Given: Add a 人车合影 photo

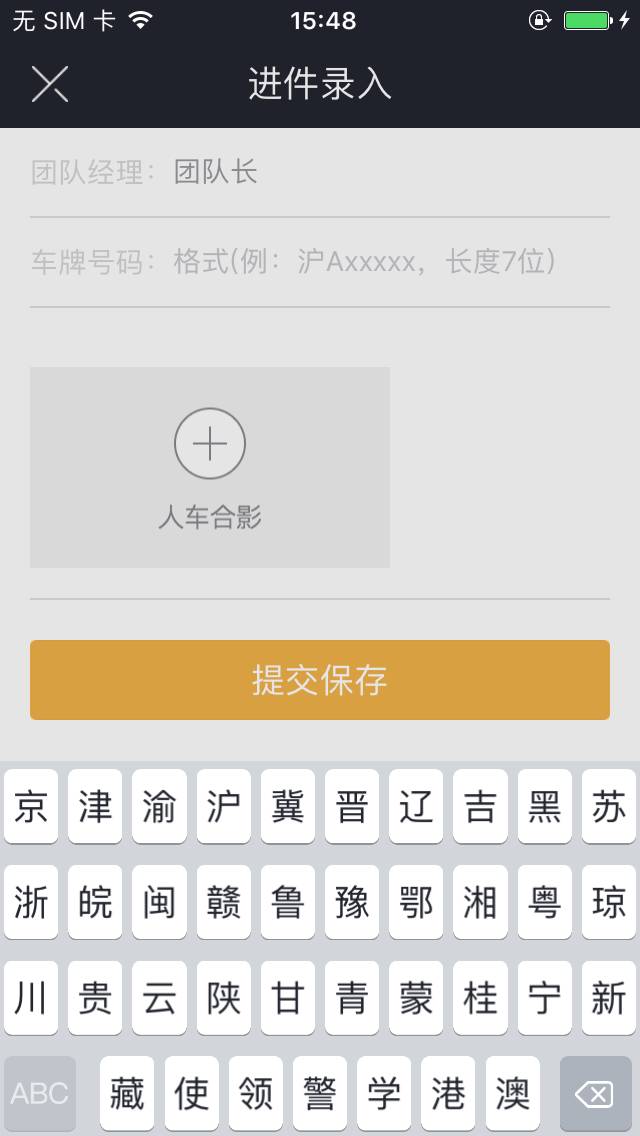Looking at the screenshot, I should (x=210, y=467).
